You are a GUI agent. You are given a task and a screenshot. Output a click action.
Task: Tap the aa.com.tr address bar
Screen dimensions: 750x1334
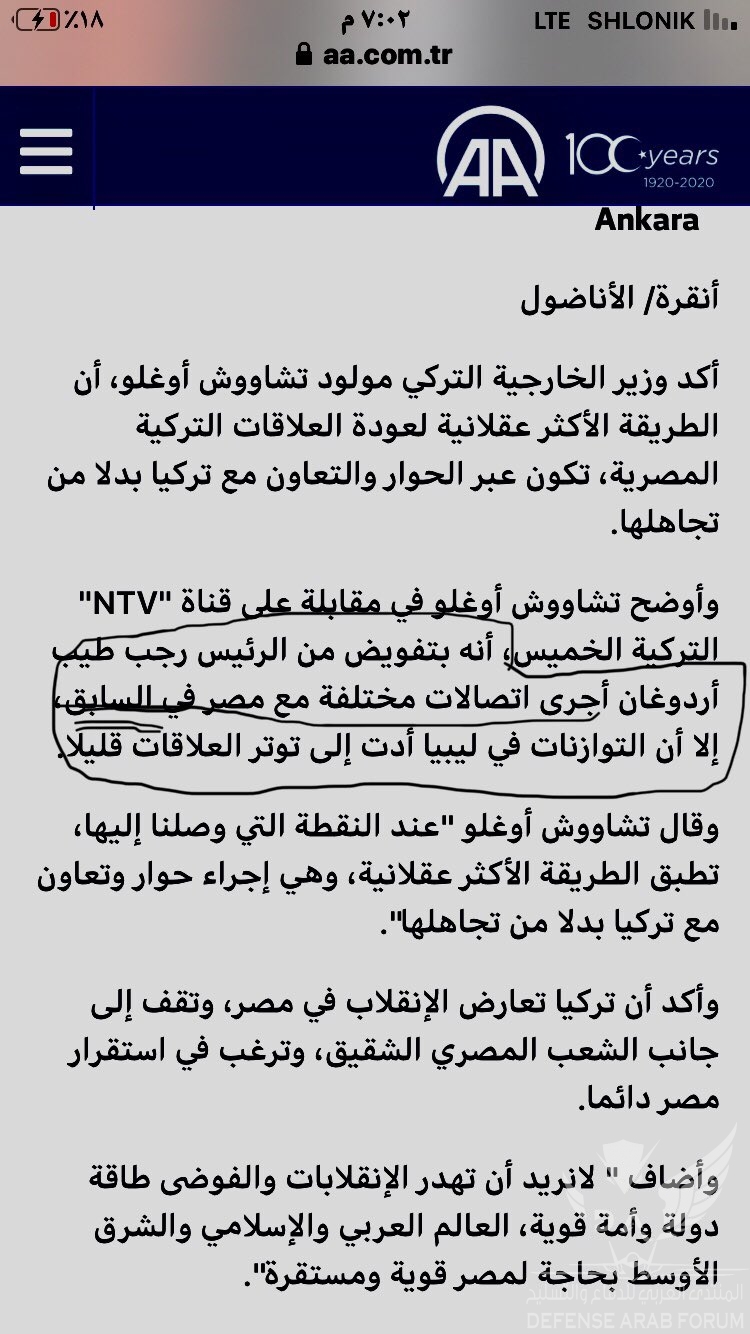(374, 56)
